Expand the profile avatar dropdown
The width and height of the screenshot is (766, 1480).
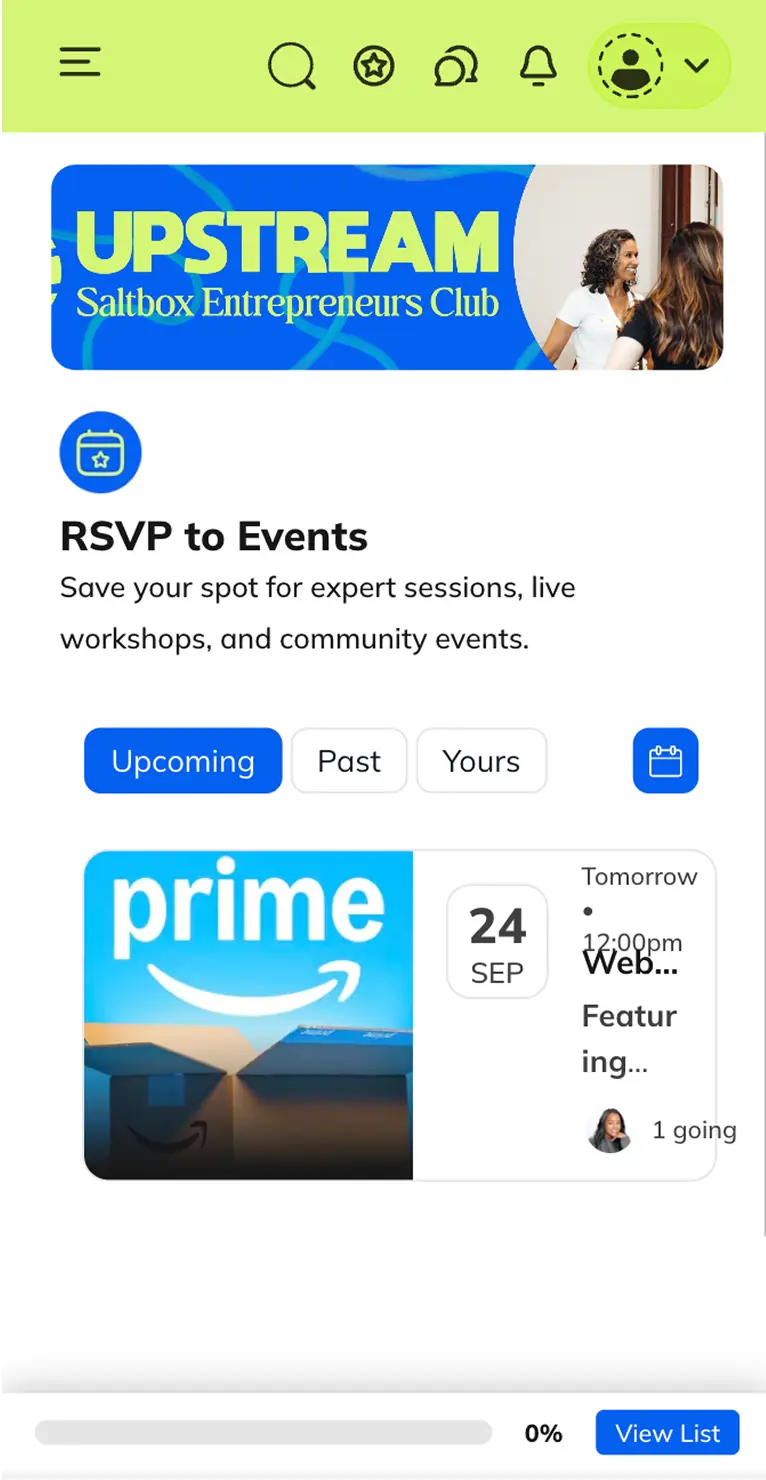659,66
